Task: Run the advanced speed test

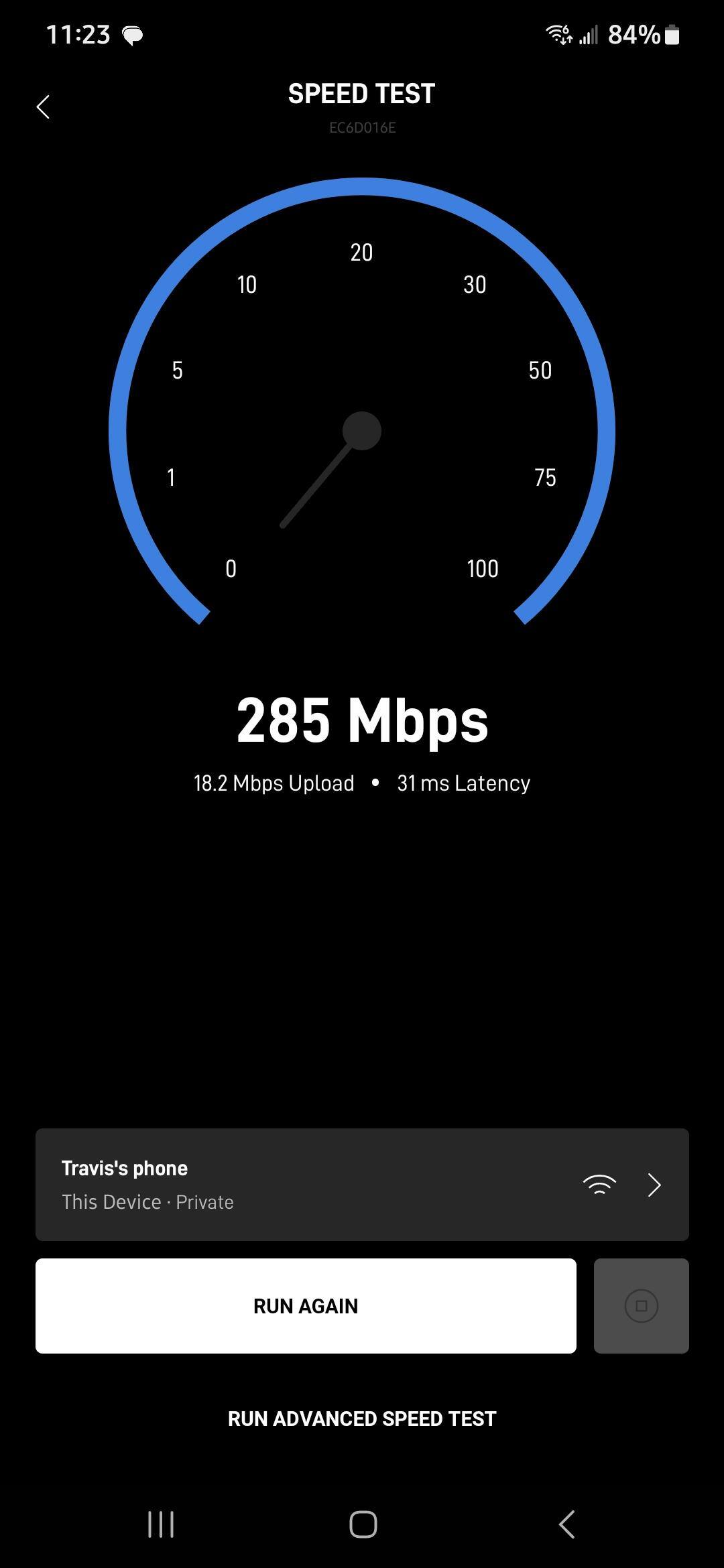Action: [362, 1419]
